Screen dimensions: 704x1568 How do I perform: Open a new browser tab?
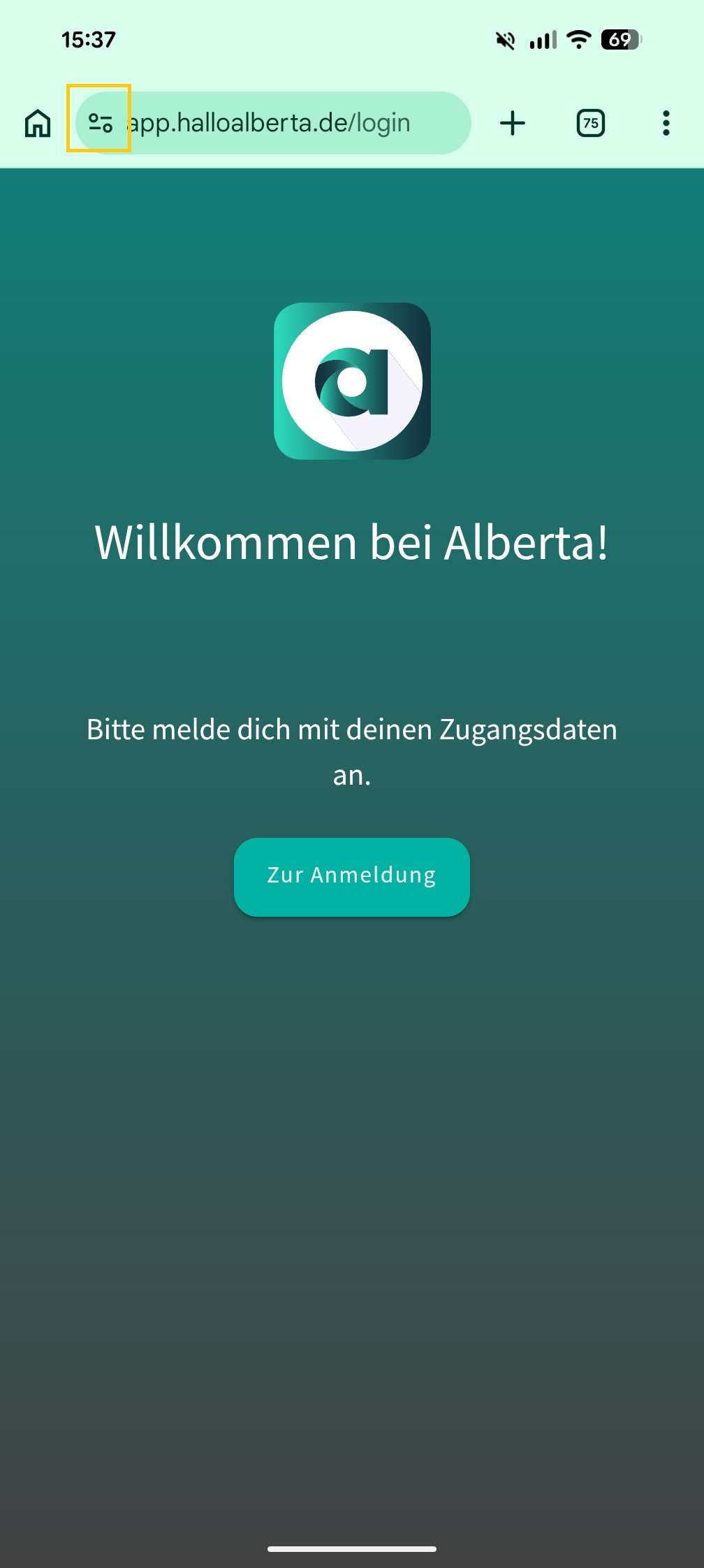(x=512, y=124)
